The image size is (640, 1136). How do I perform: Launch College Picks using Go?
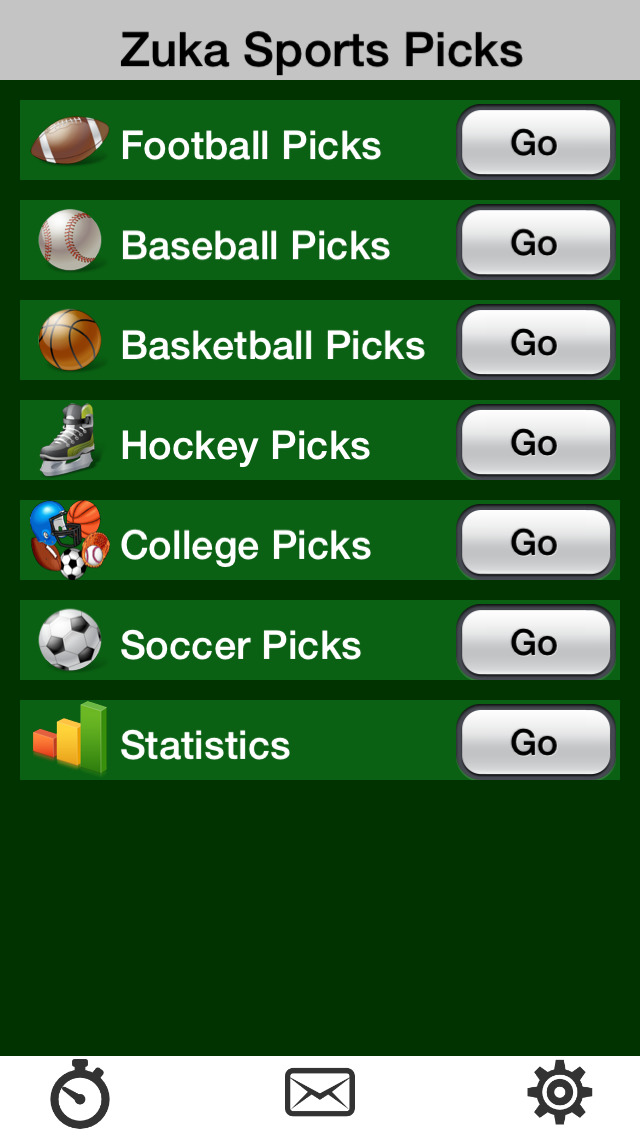tap(535, 542)
